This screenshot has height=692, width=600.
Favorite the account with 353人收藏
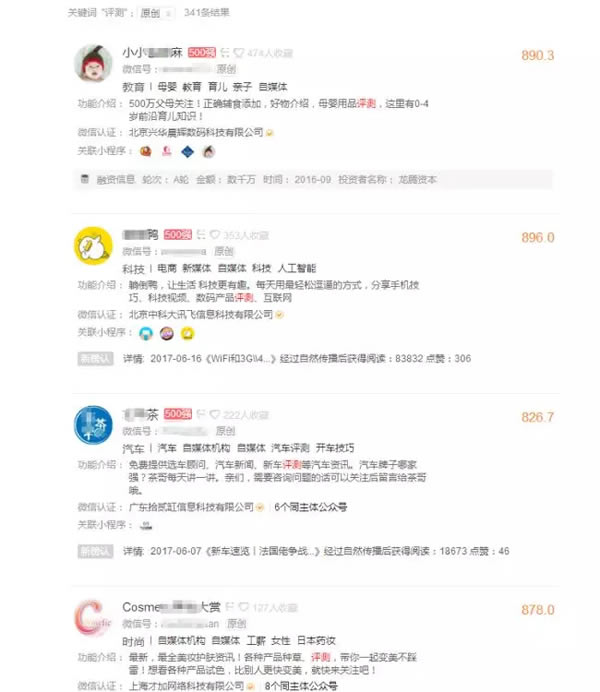[x=214, y=235]
